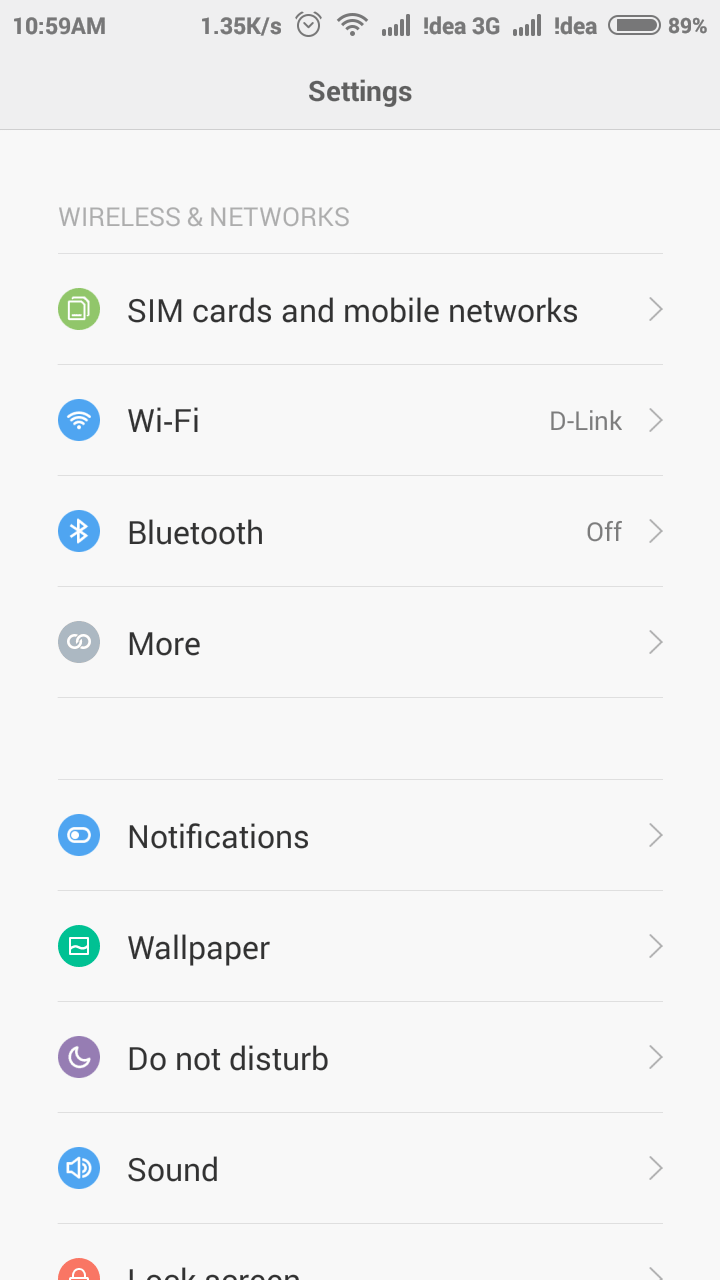
Task: Go to Bluetooth settings
Action: (360, 532)
